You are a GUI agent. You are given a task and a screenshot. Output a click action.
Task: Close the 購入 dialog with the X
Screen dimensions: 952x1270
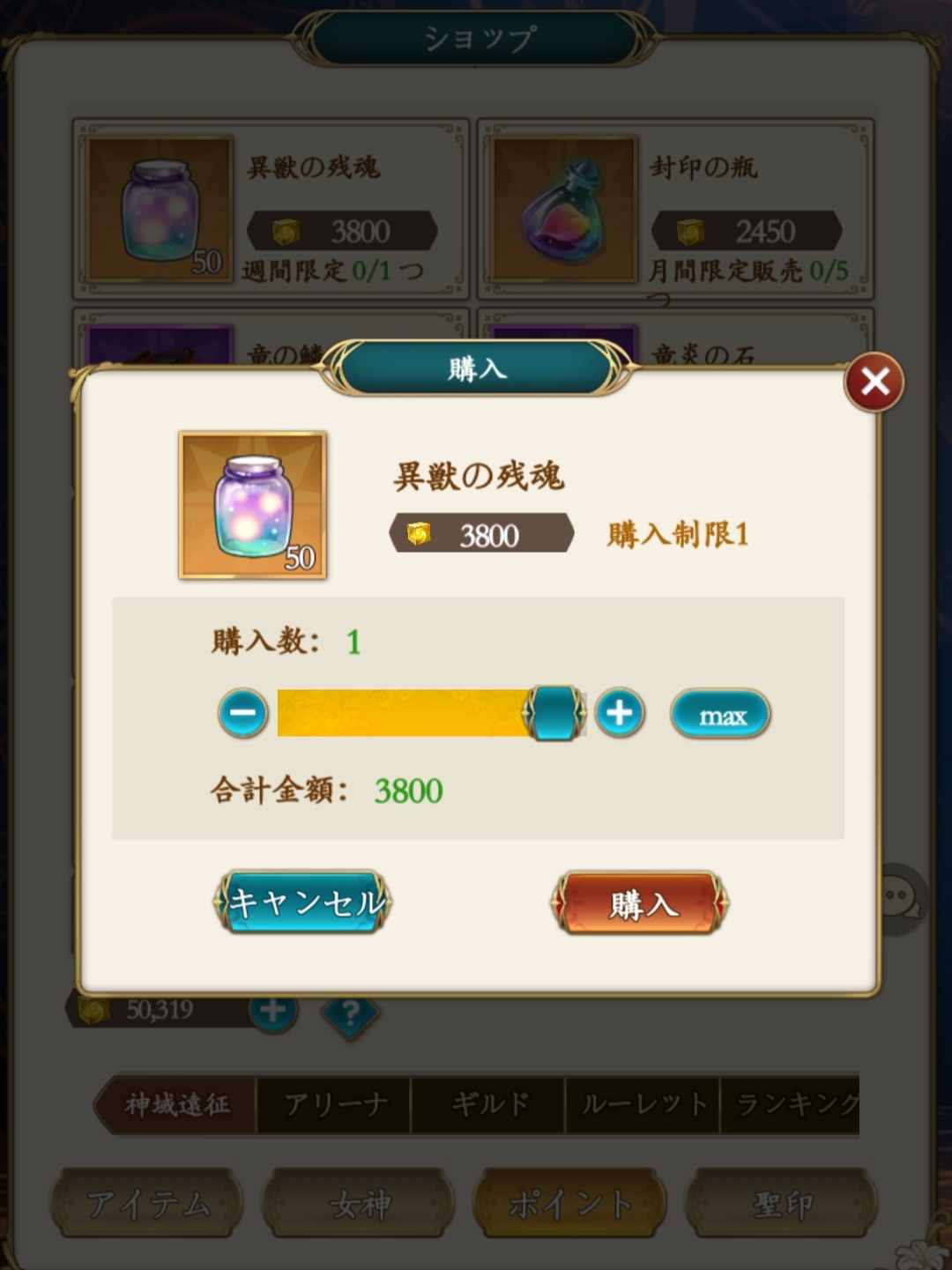[874, 382]
